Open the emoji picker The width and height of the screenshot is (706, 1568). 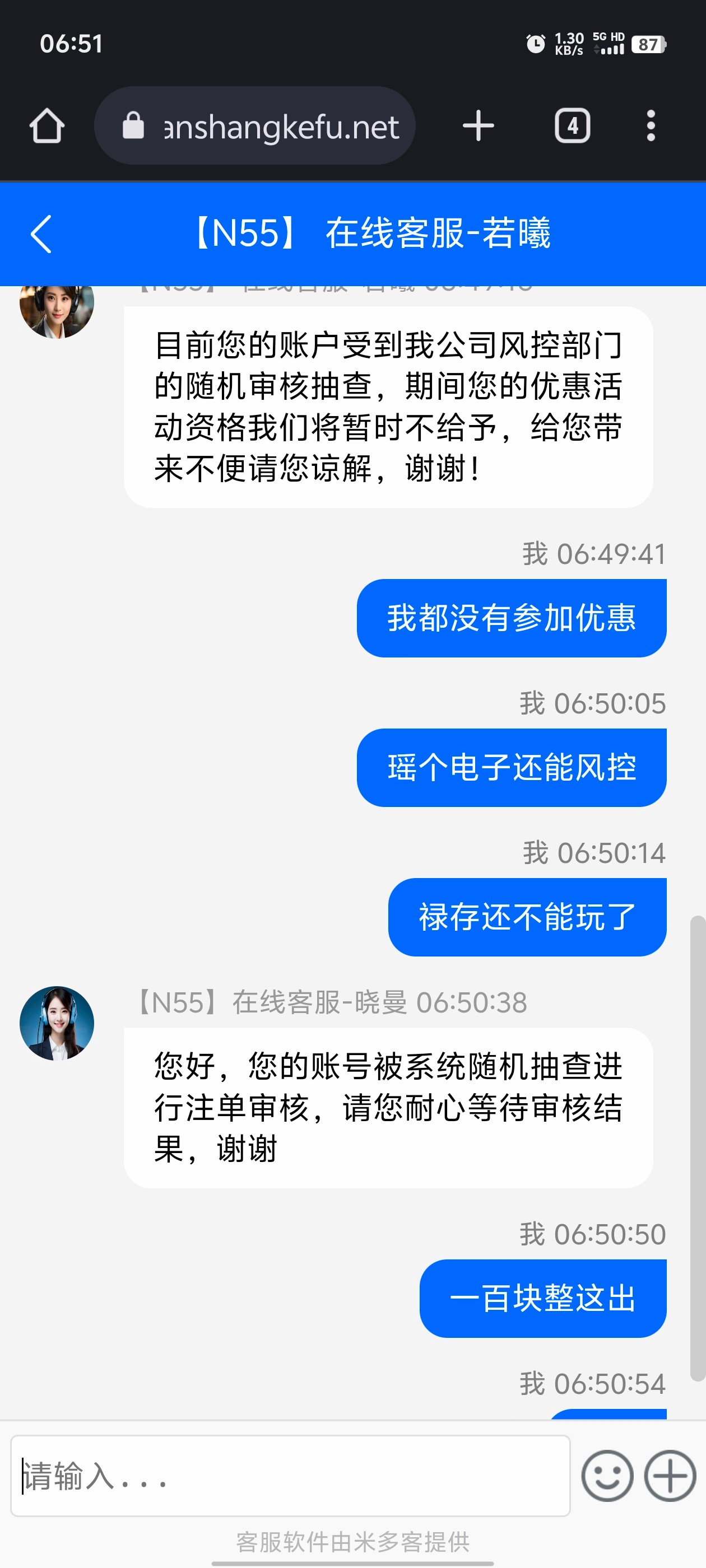[607, 1476]
